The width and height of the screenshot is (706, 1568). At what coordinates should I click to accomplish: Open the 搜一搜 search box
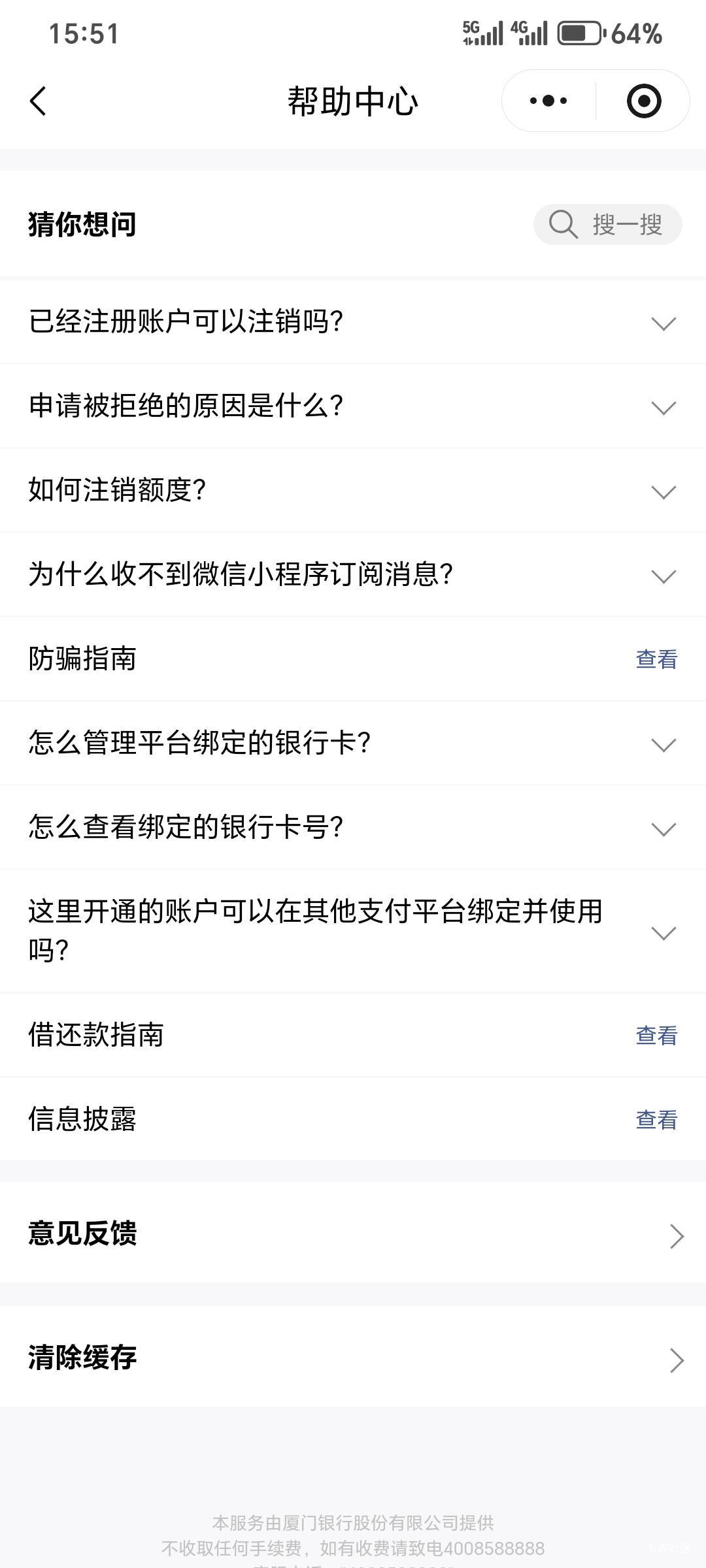pyautogui.click(x=608, y=224)
